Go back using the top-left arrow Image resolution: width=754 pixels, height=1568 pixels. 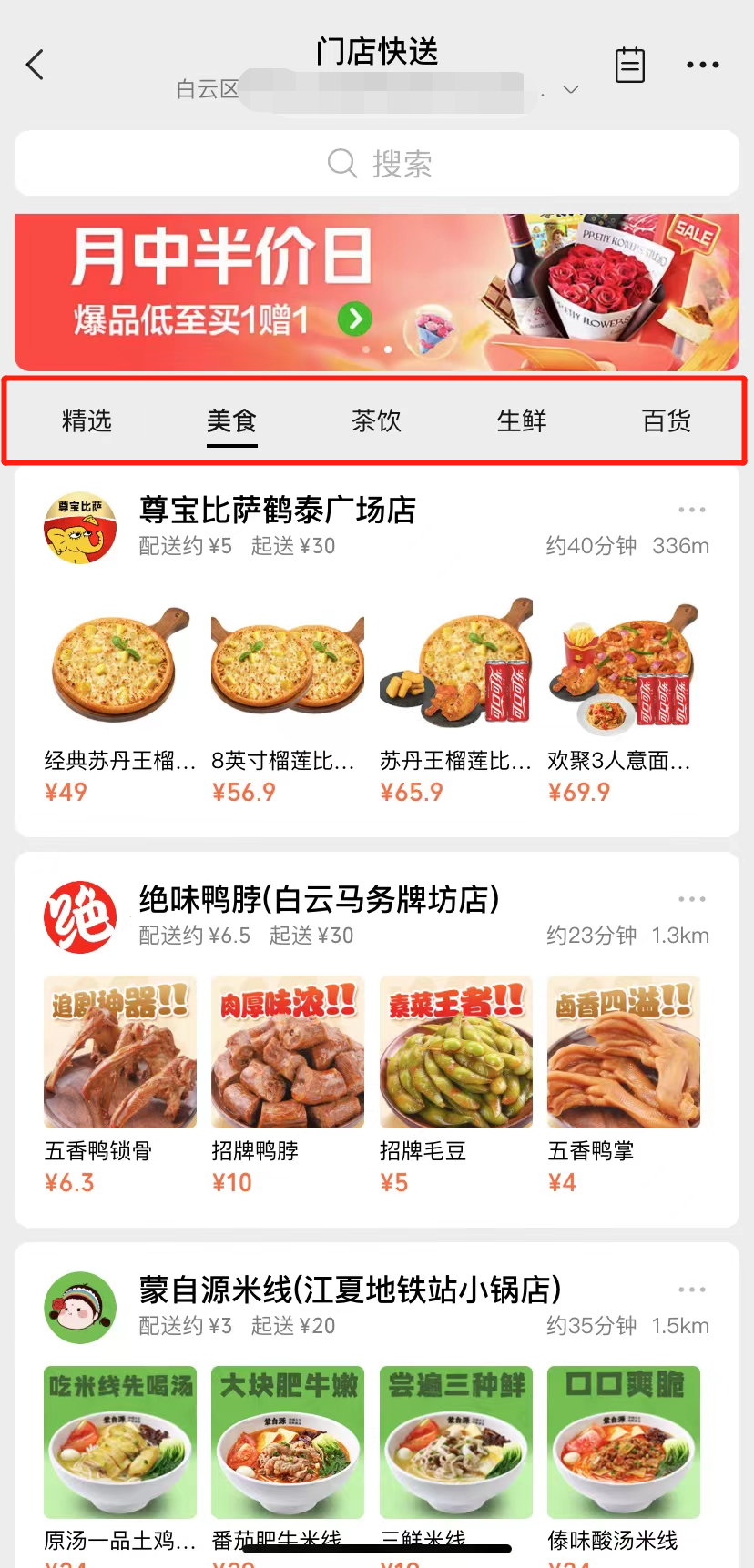point(36,65)
